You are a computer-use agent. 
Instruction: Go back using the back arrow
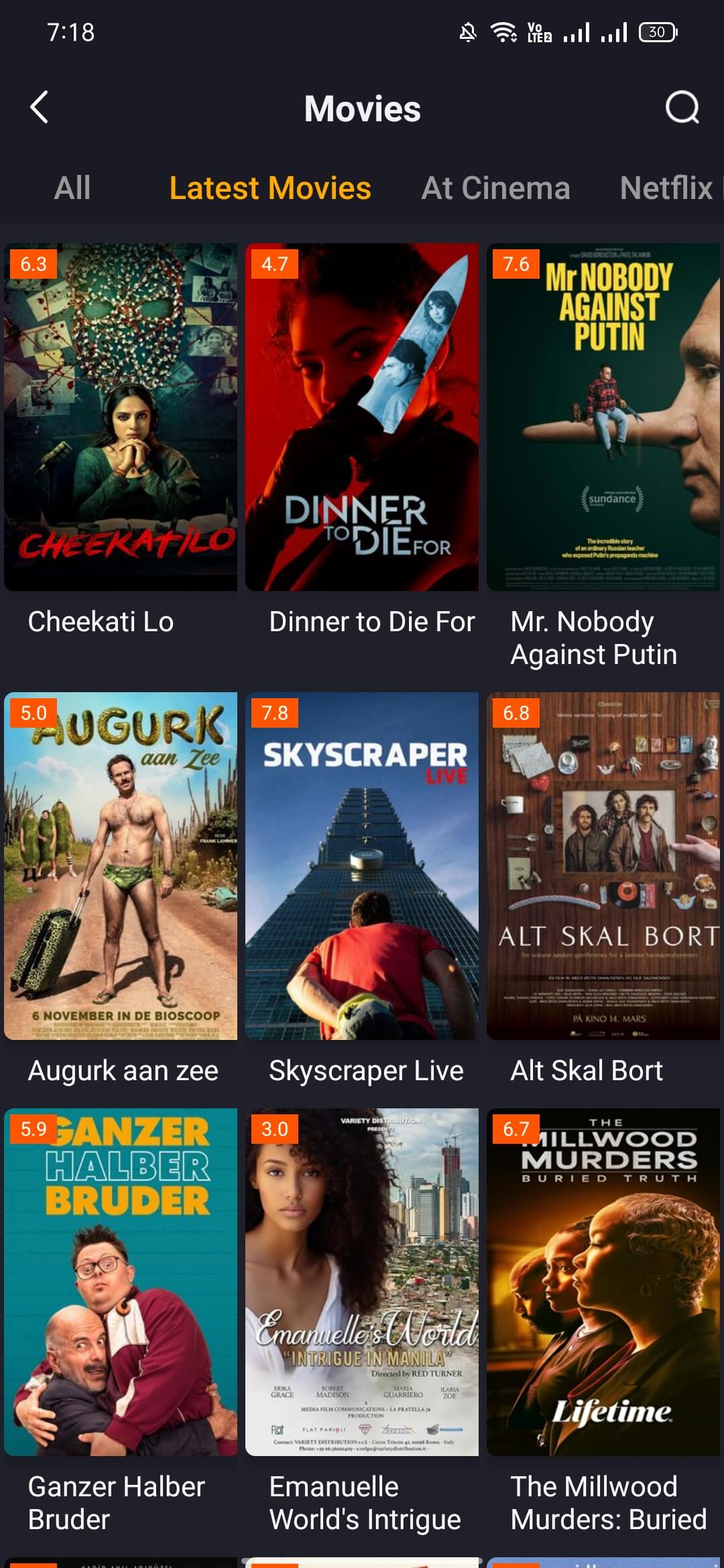(x=40, y=107)
